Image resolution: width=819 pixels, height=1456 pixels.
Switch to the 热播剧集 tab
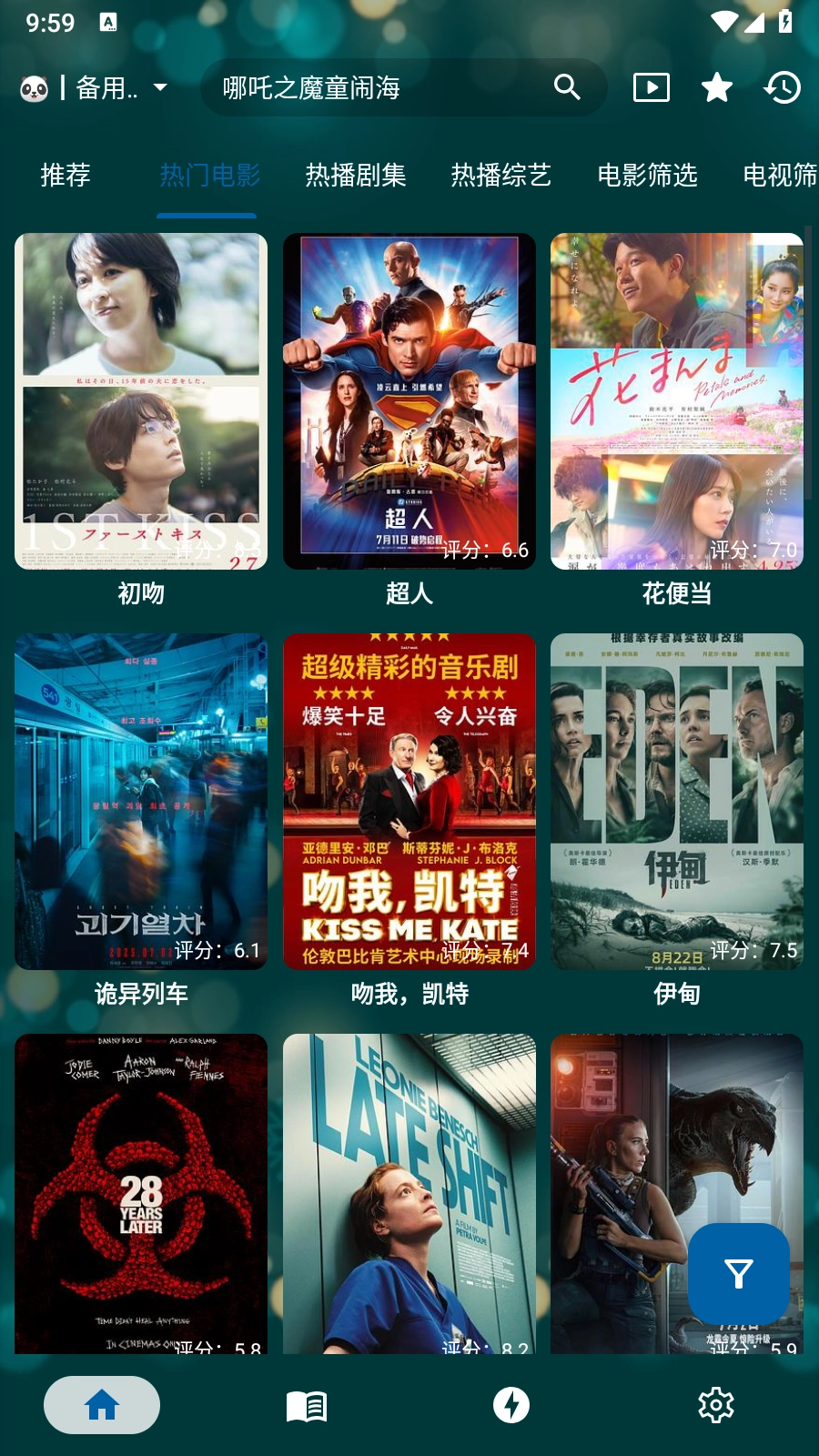pyautogui.click(x=356, y=175)
